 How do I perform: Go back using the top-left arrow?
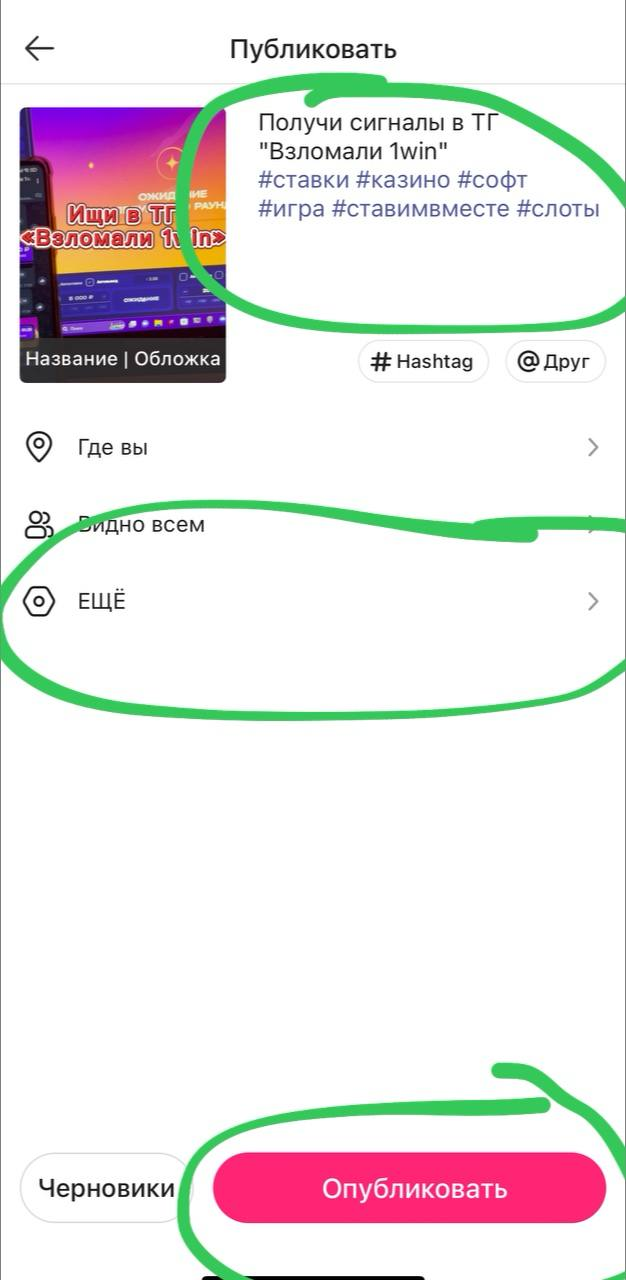pyautogui.click(x=39, y=49)
